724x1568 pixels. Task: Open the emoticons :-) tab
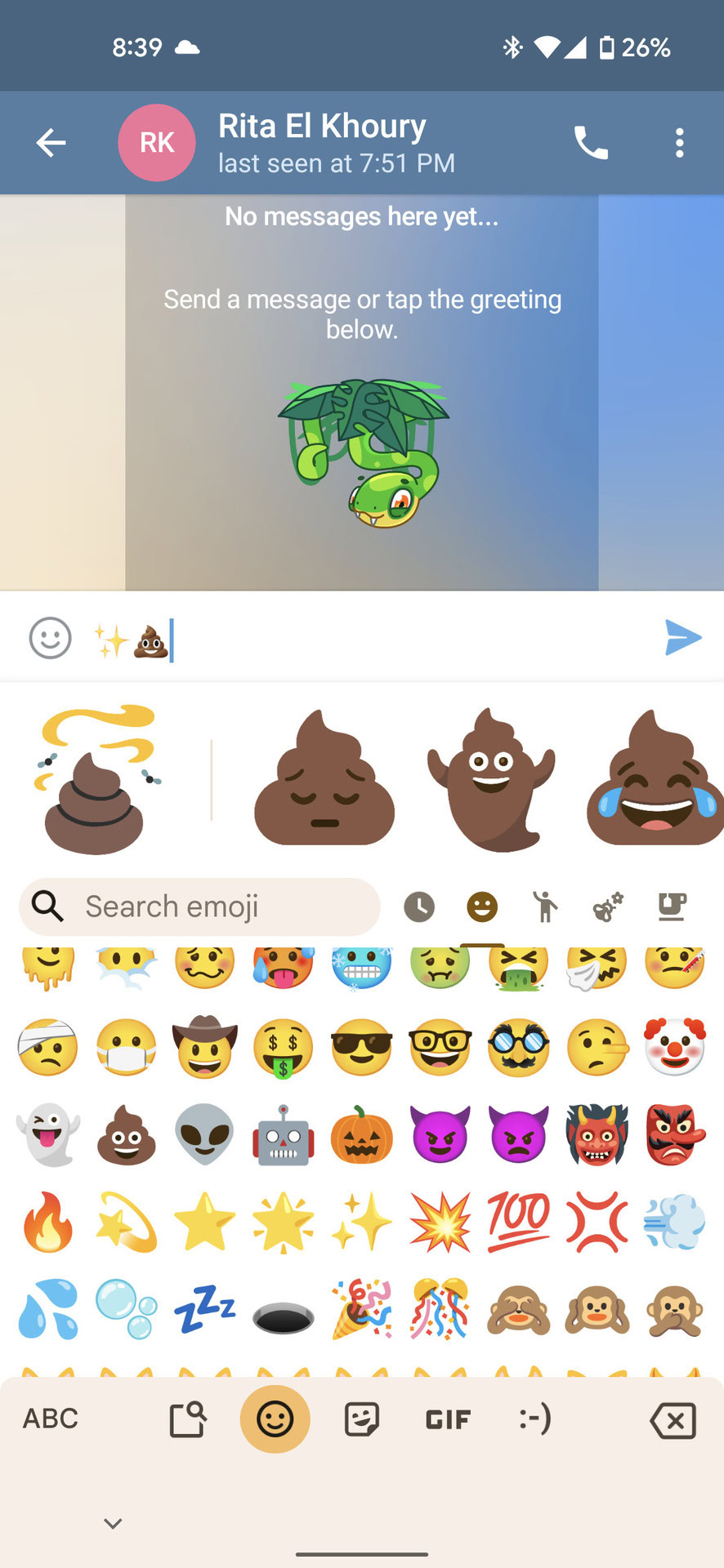coord(535,1419)
